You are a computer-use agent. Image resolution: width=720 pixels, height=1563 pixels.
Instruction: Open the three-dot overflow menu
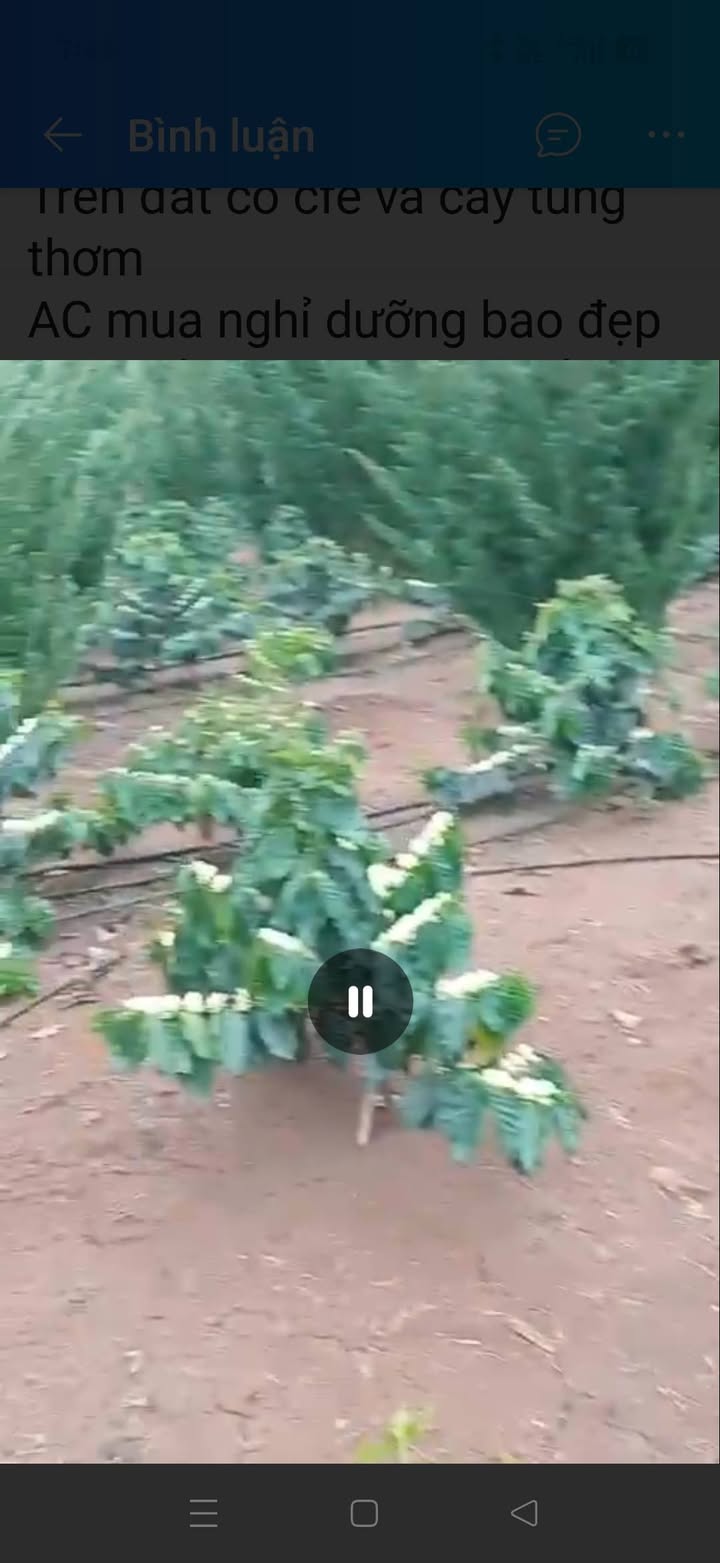click(x=666, y=135)
